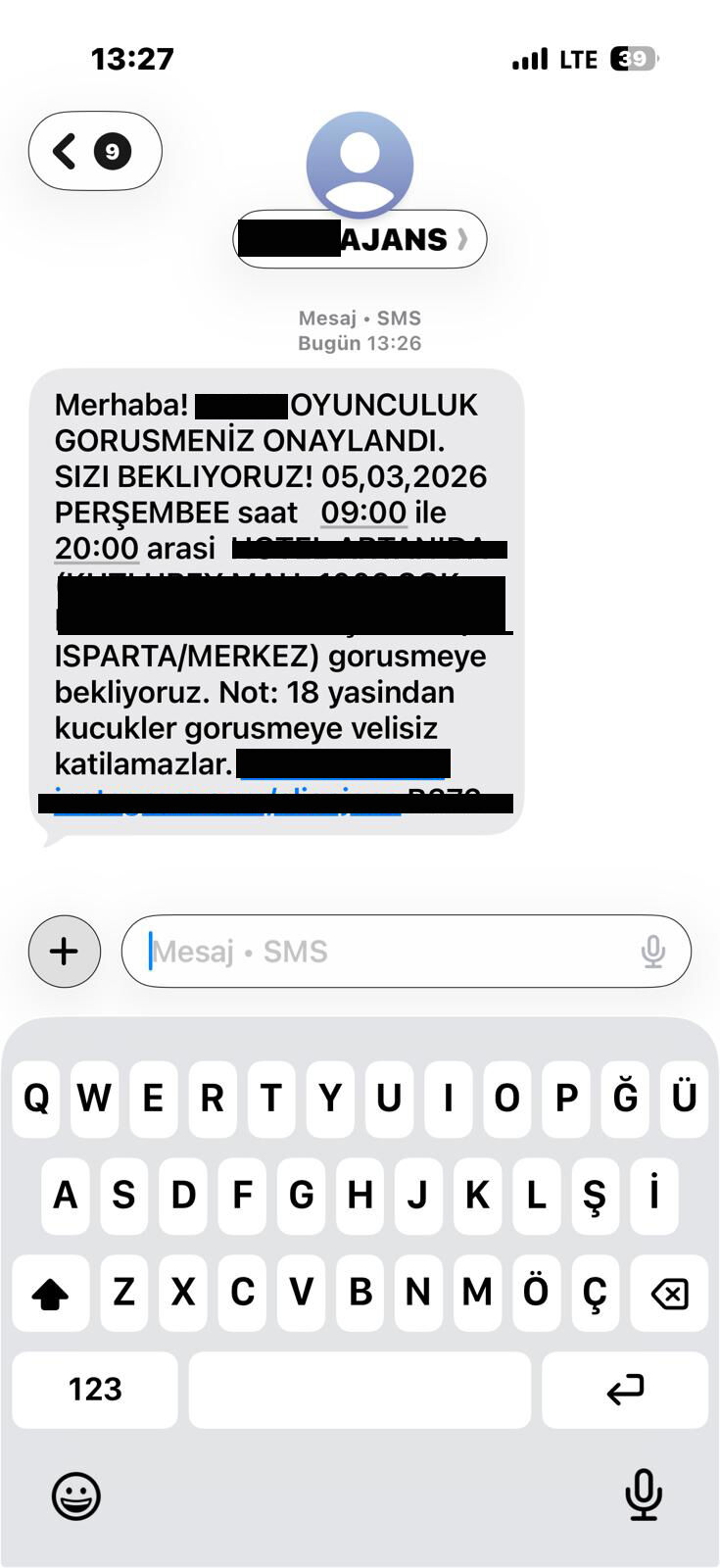This screenshot has height=1568, width=720.
Task: Tap the back arrow with unread count 9
Action: point(95,150)
